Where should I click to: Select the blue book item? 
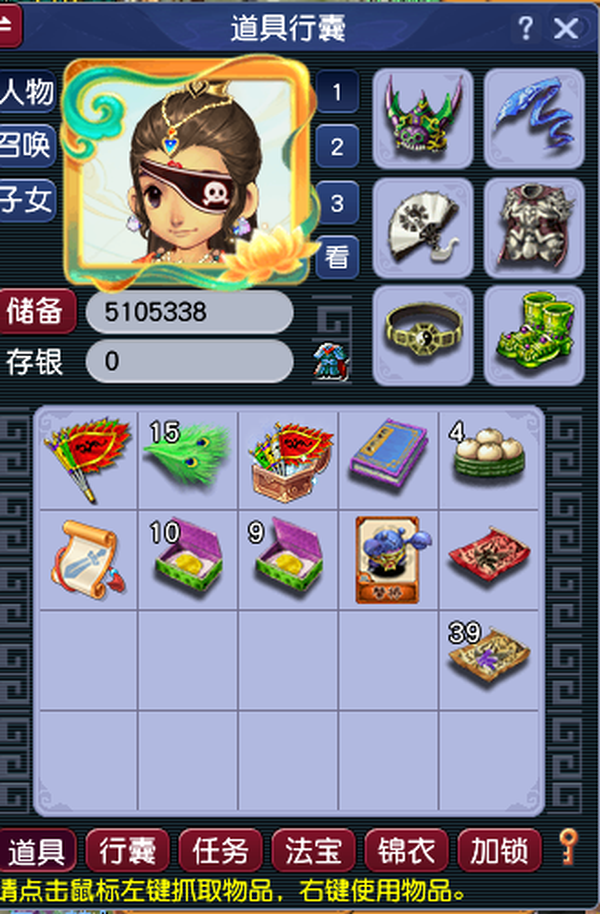388,460
